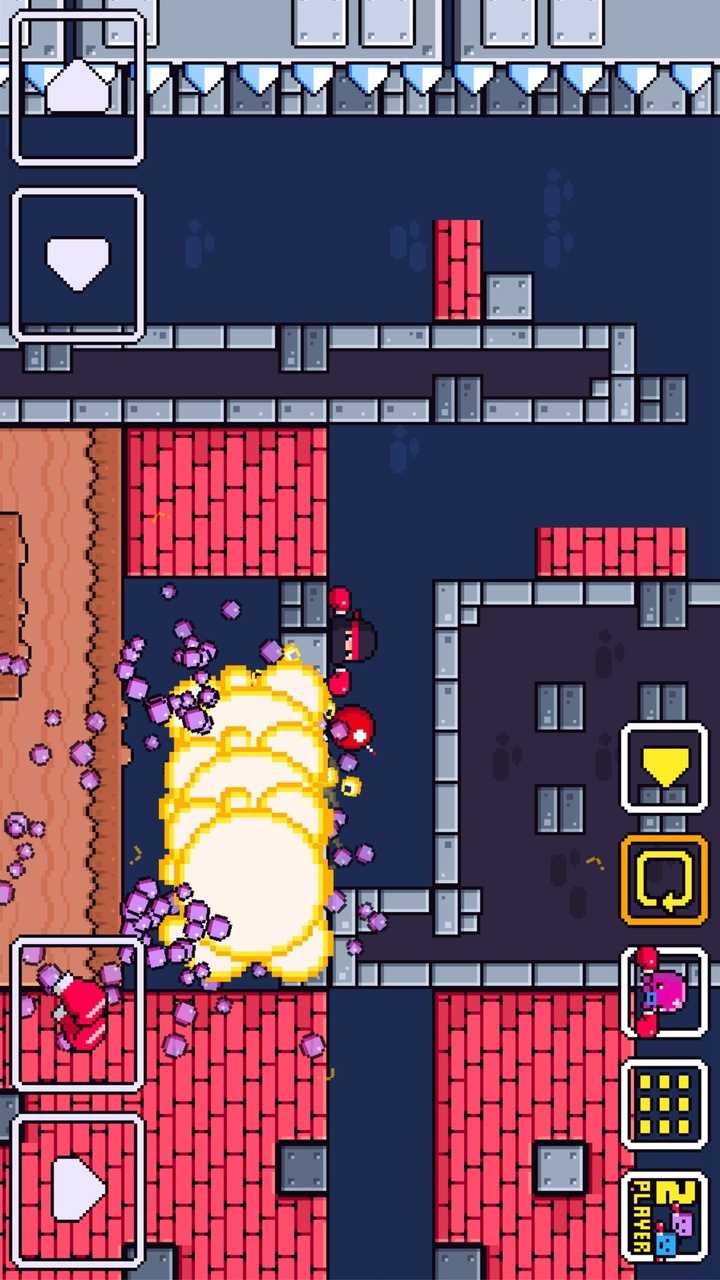
Task: Tap the white arrow button below the spiked ceiling
Action: tap(78, 88)
